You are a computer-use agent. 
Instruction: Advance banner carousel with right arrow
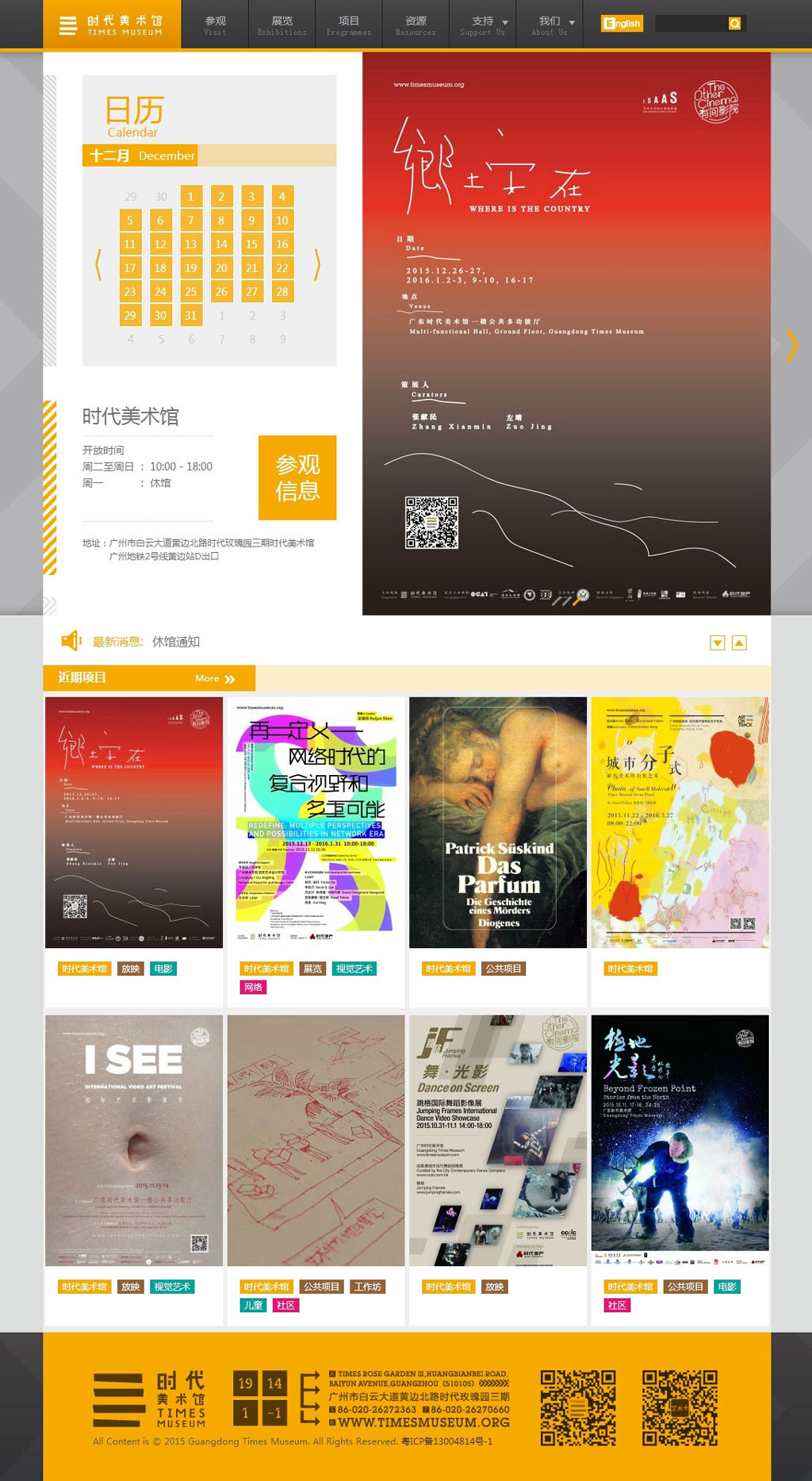pos(791,345)
